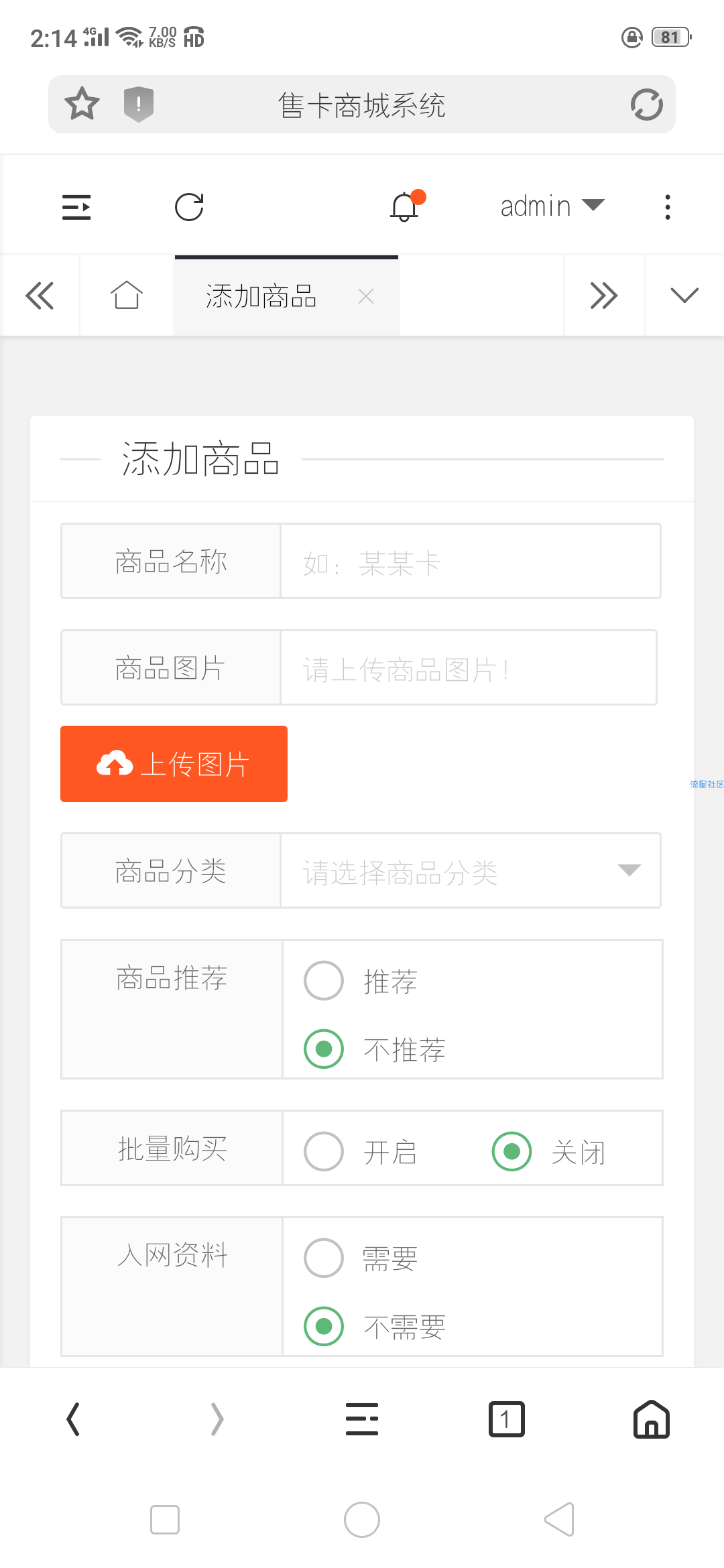The image size is (724, 1568).
Task: Open the three-dot overflow menu
Action: coord(667,207)
